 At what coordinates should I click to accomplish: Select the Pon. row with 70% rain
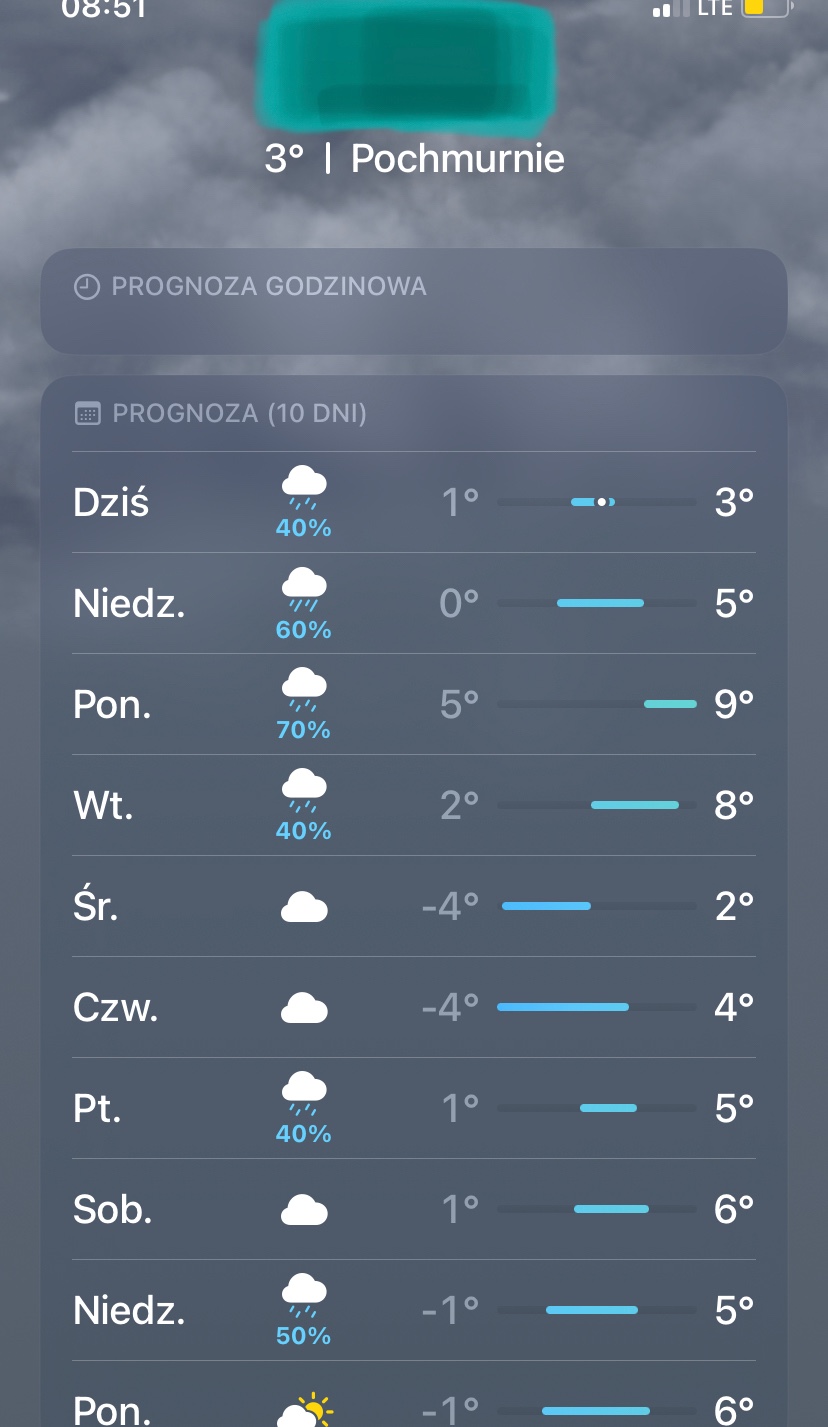414,704
